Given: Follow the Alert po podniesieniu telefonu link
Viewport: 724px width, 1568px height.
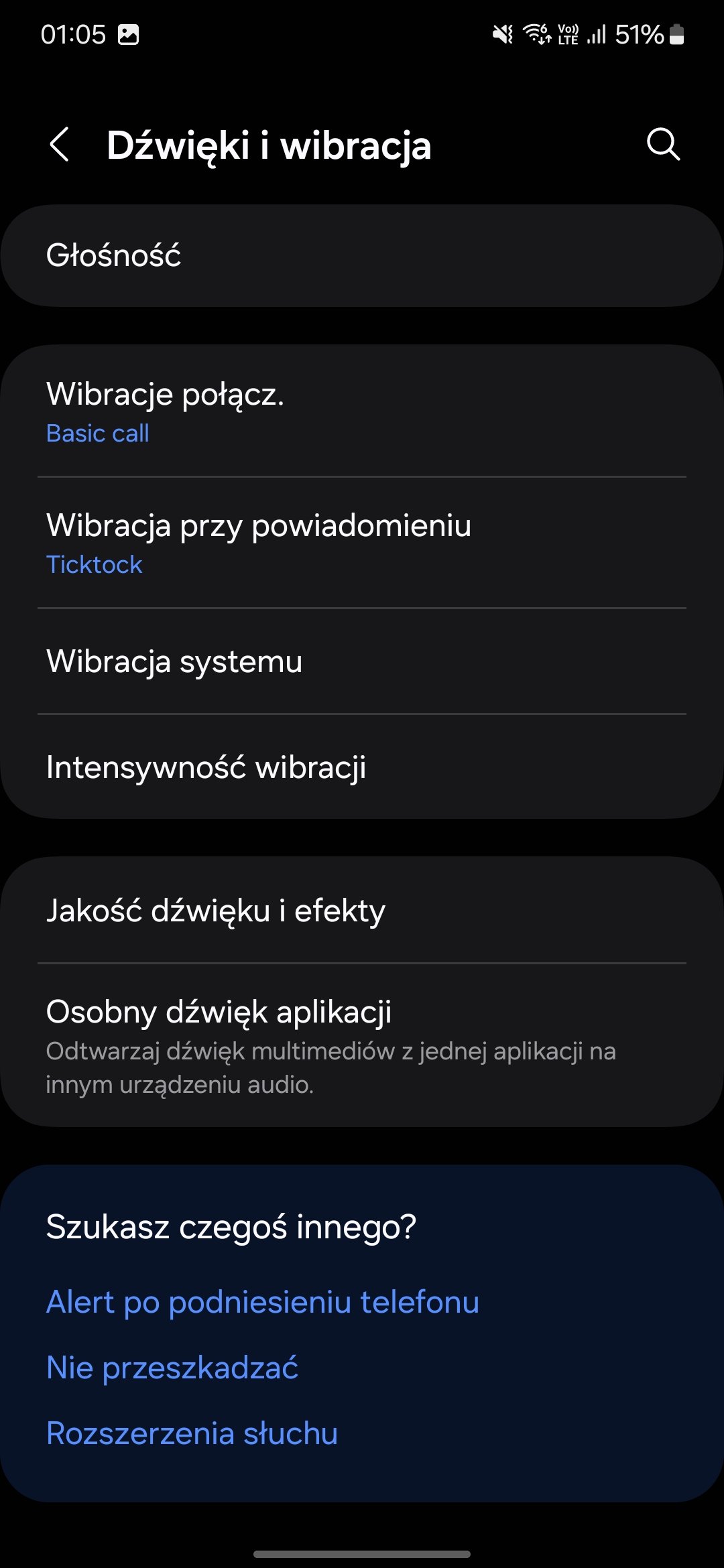Looking at the screenshot, I should [263, 1302].
